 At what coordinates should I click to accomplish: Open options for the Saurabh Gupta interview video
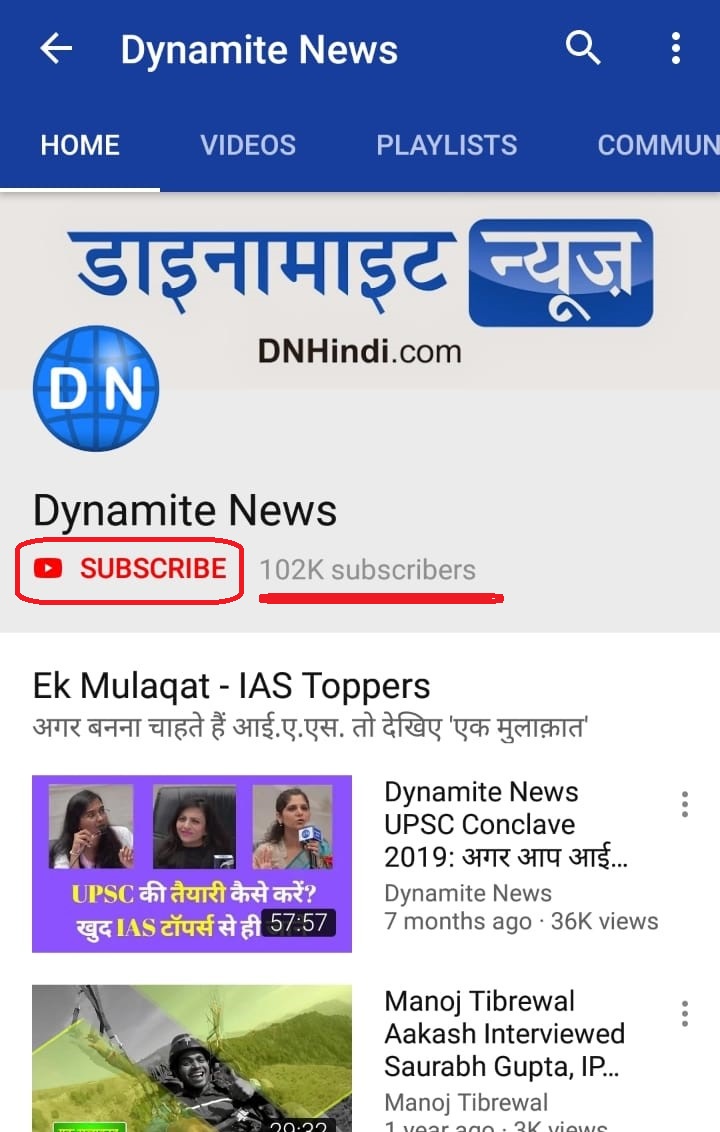685,1013
